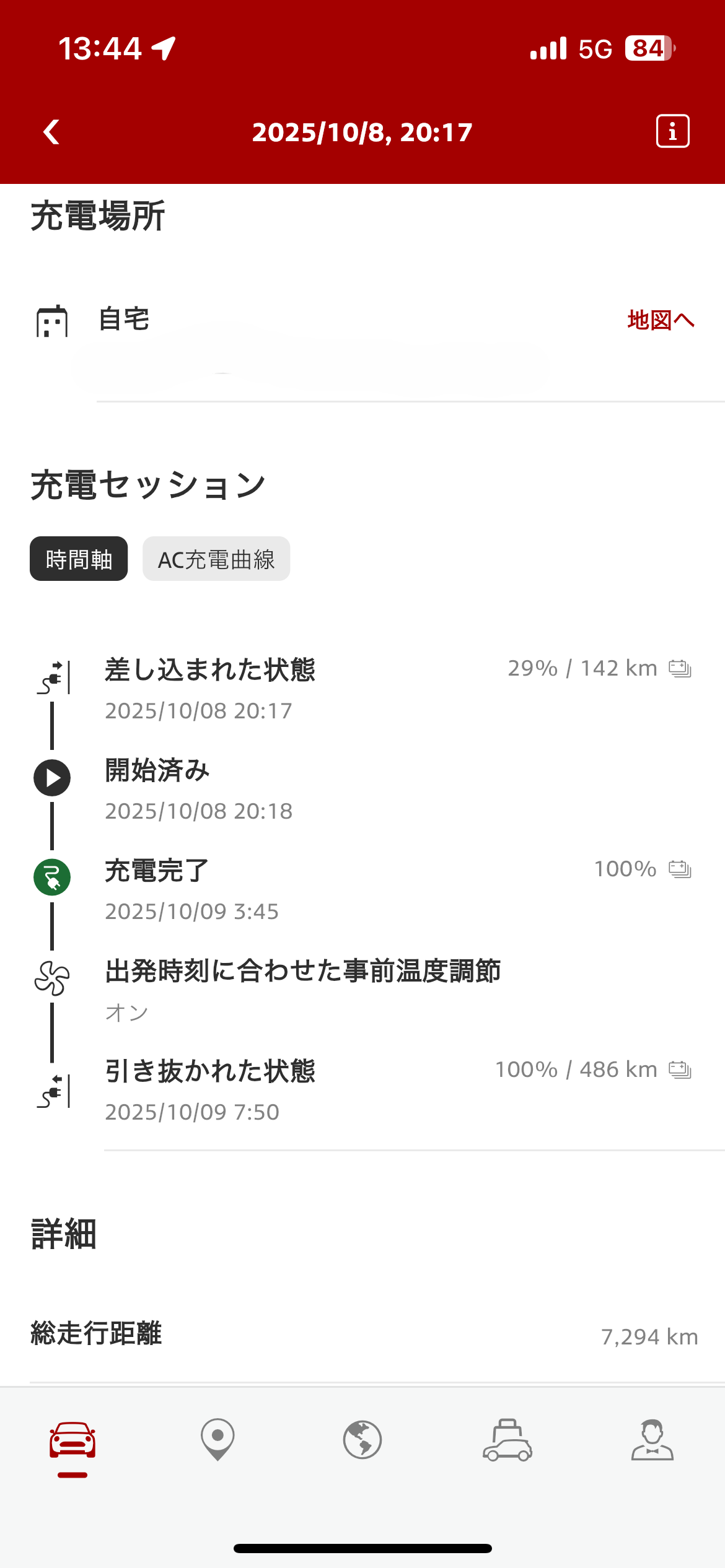Viewport: 725px width, 1568px height.
Task: Go back using the header arrow
Action: [51, 132]
